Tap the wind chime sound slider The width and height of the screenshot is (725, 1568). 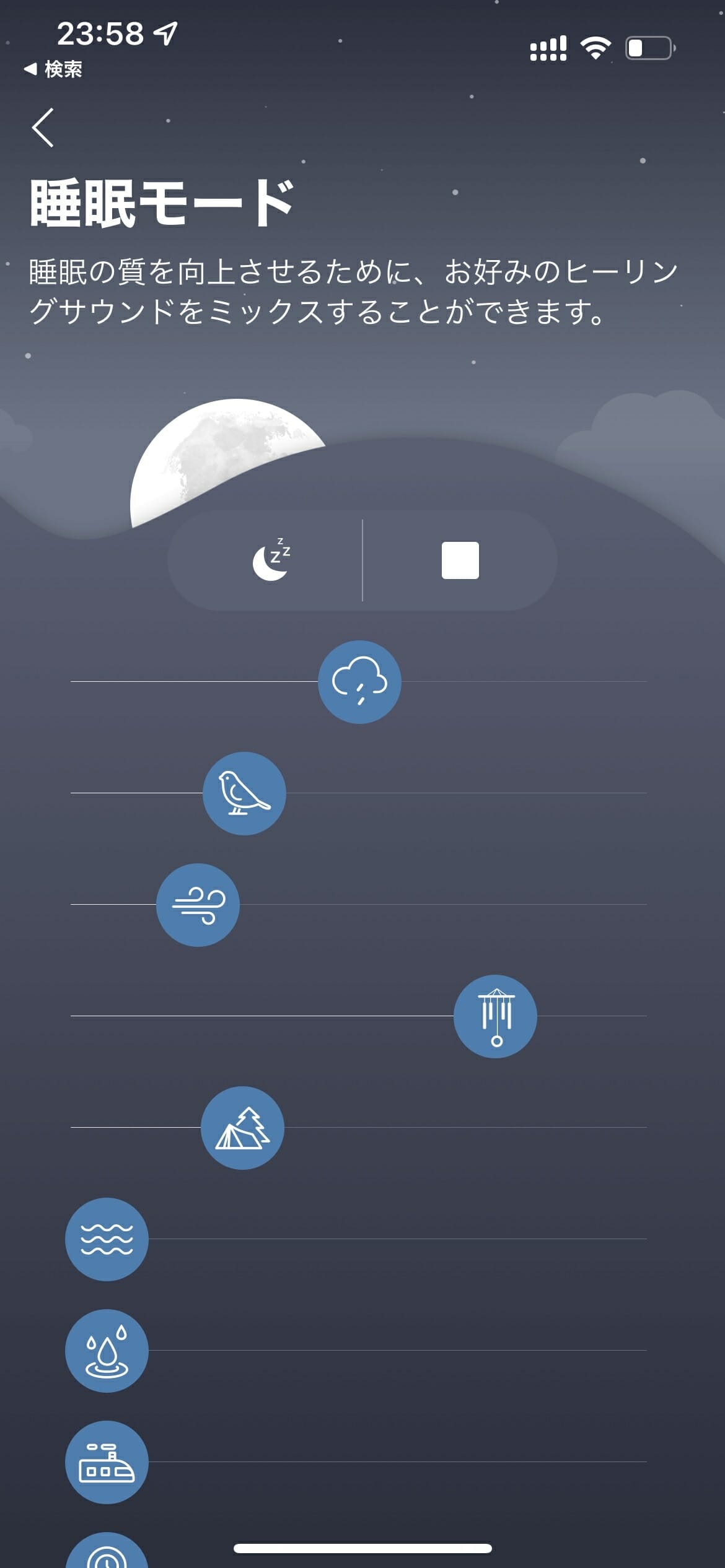coord(495,1016)
